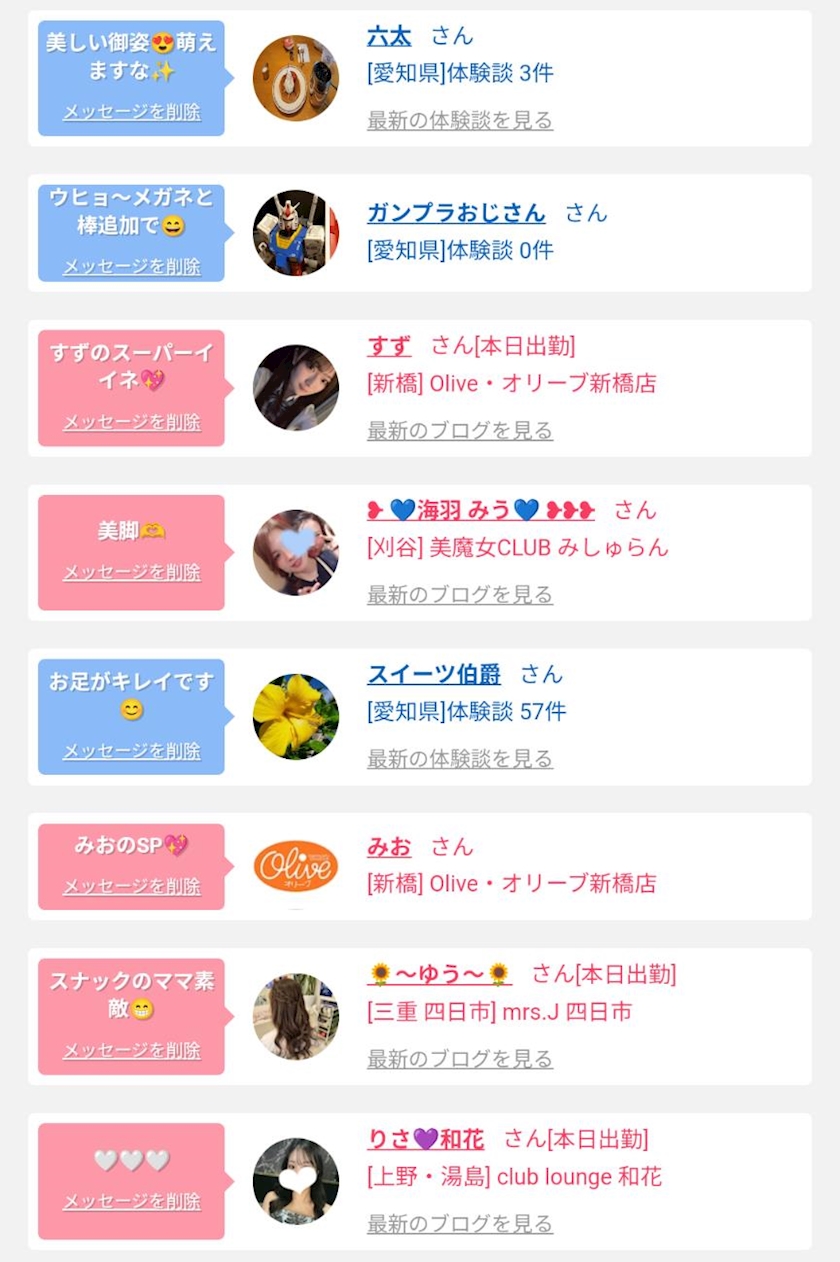Tap ガンプラおじさん's Gundam avatar
840x1262 pixels.
point(296,233)
